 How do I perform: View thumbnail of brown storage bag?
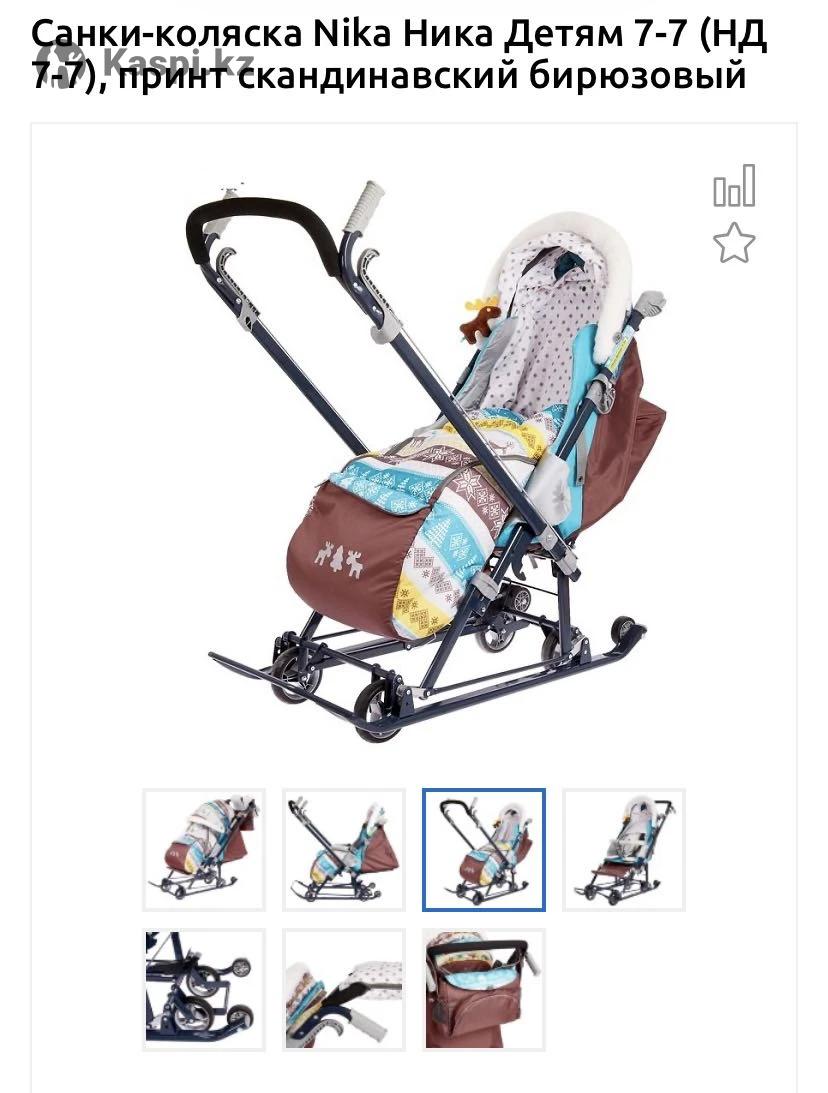(x=484, y=989)
